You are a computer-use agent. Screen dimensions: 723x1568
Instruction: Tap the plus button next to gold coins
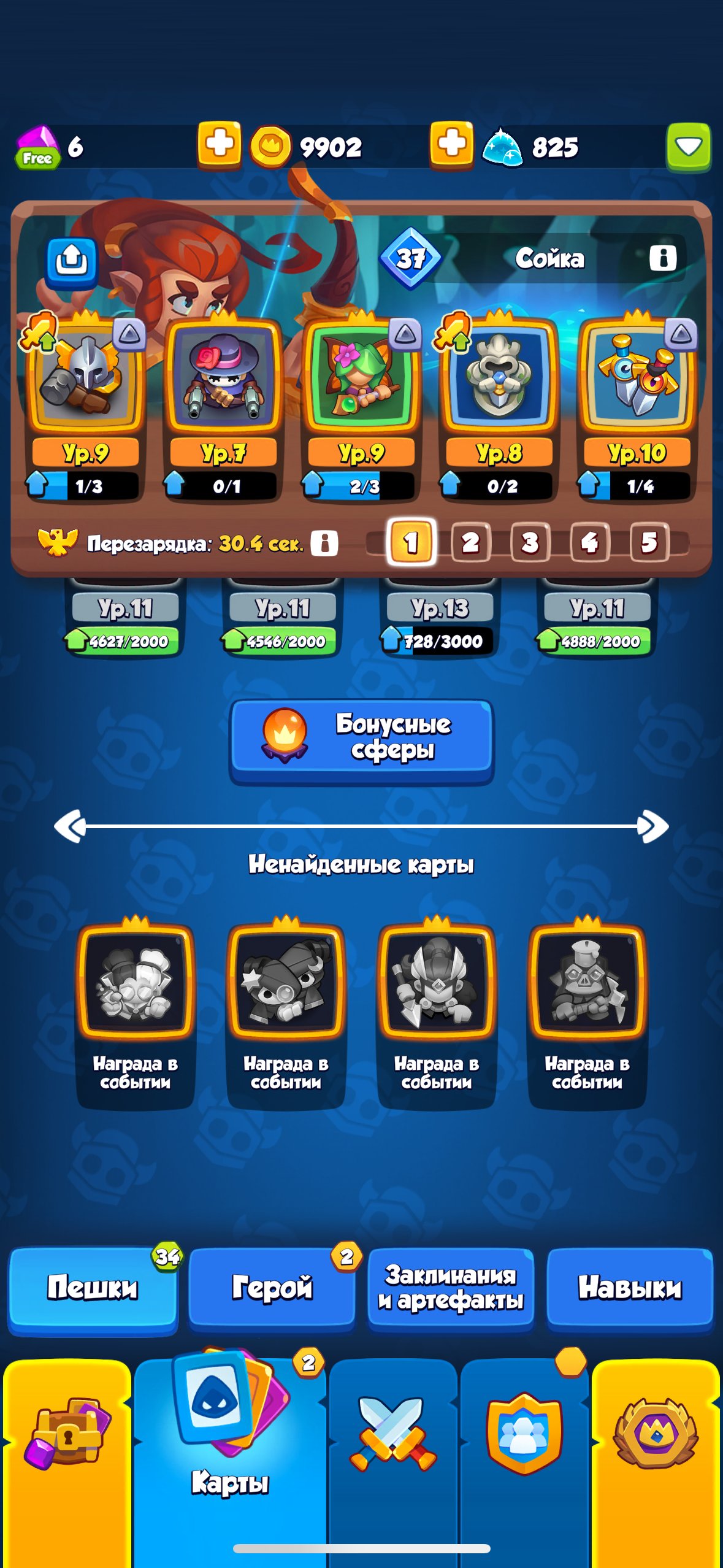[219, 145]
